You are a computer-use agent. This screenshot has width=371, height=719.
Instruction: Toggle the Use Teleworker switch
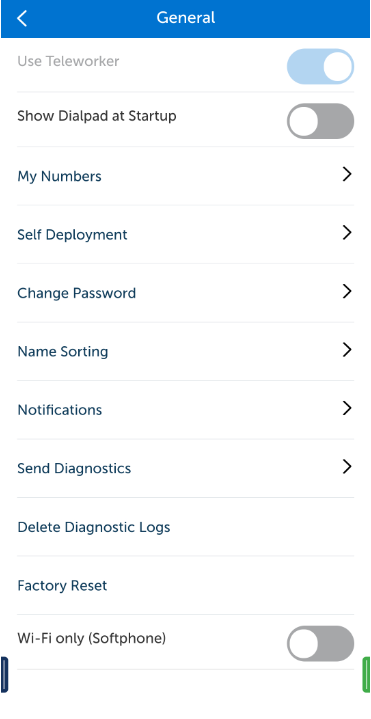point(320,66)
